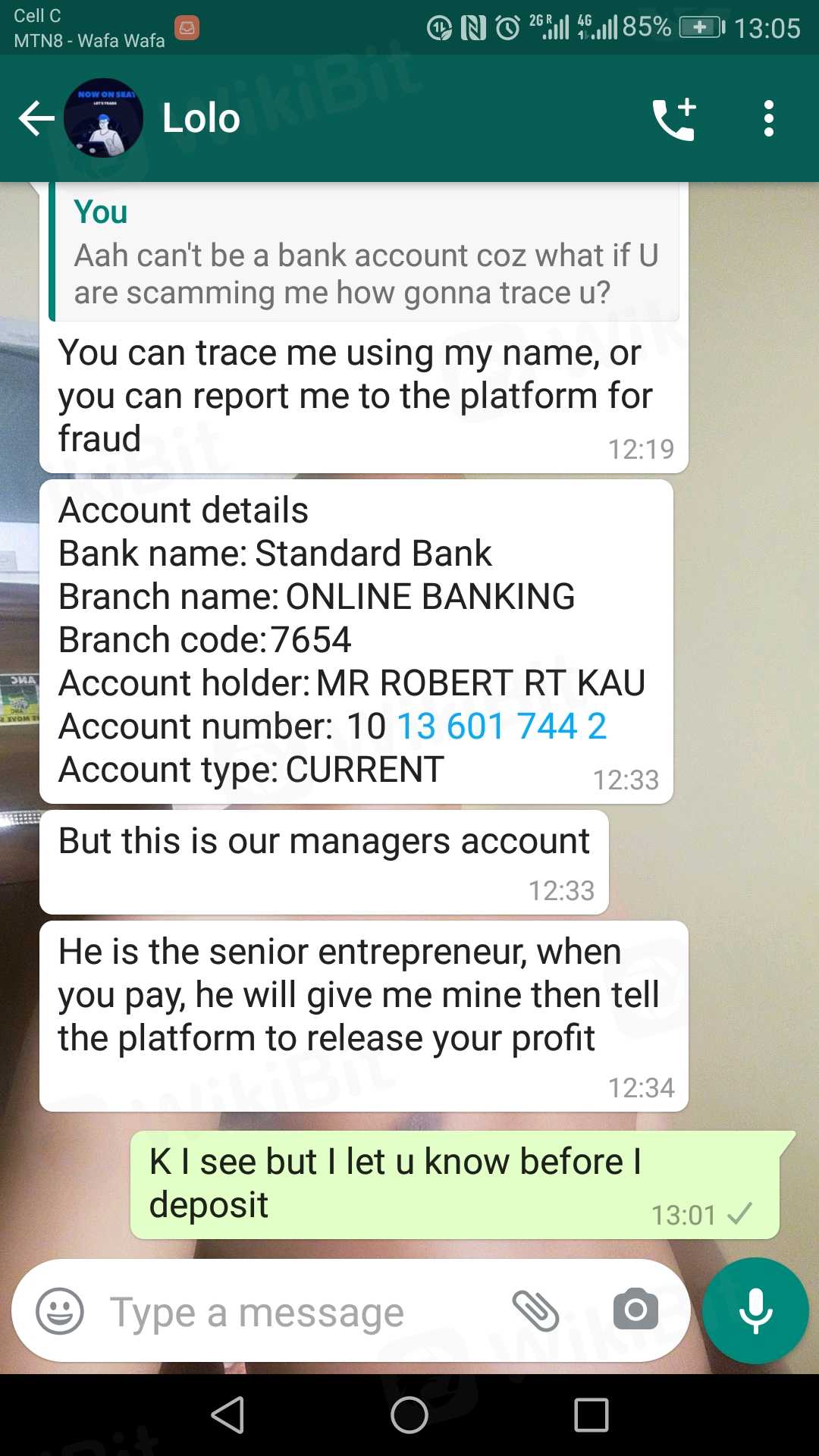Tap the system home button
Image resolution: width=819 pixels, height=1456 pixels.
pyautogui.click(x=409, y=1415)
